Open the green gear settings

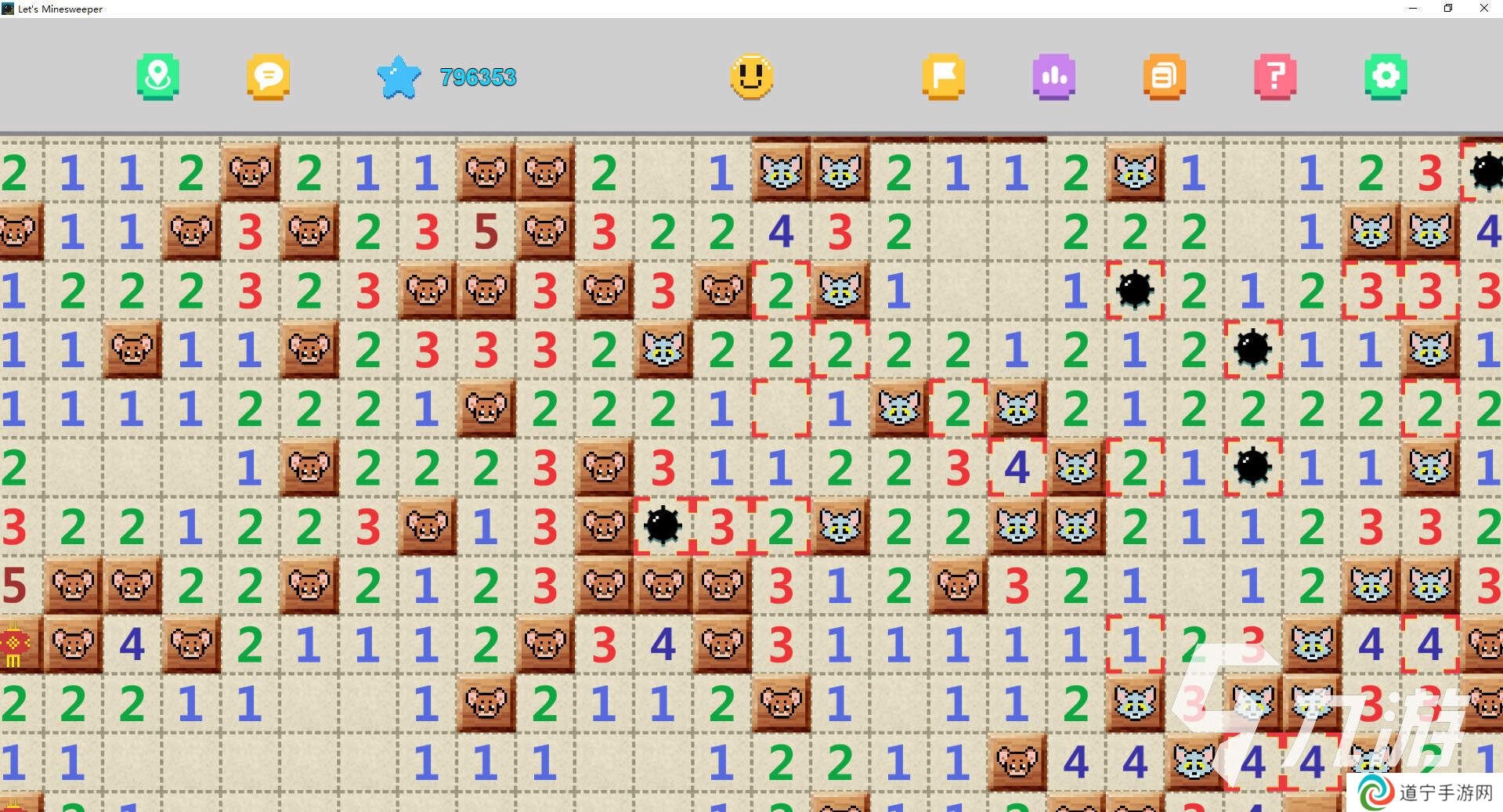click(1385, 77)
